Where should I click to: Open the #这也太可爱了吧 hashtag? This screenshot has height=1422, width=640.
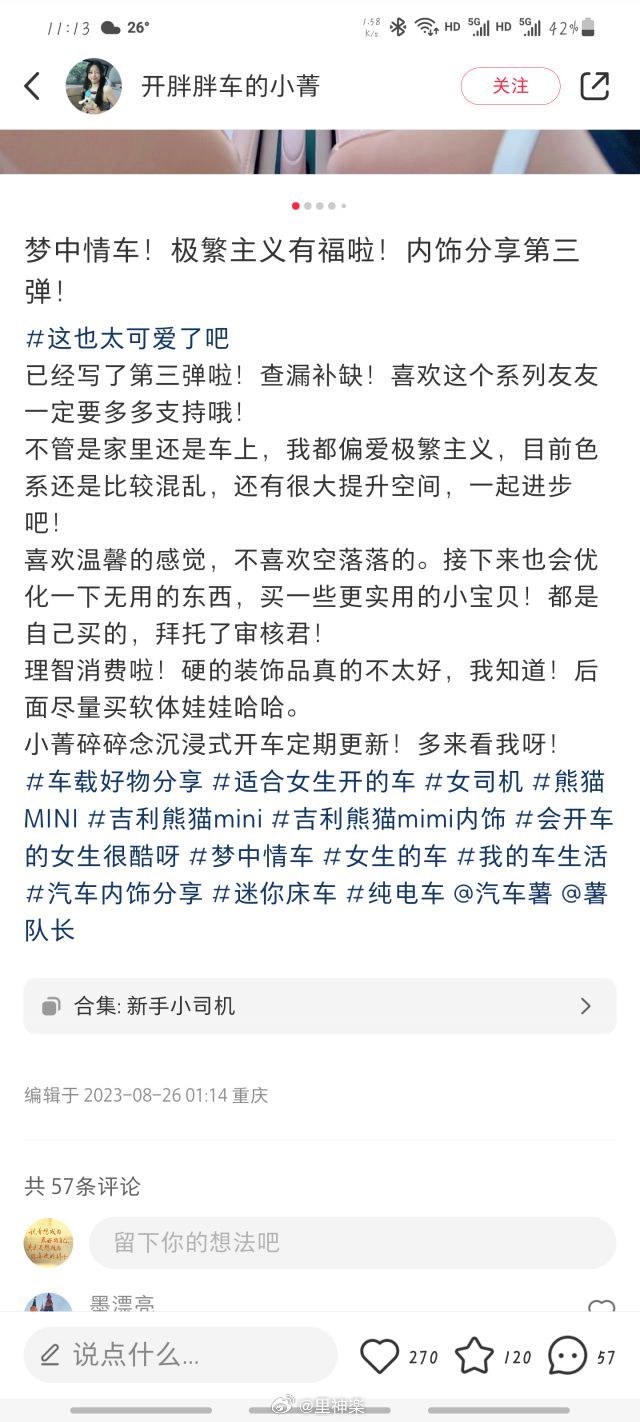pos(127,338)
